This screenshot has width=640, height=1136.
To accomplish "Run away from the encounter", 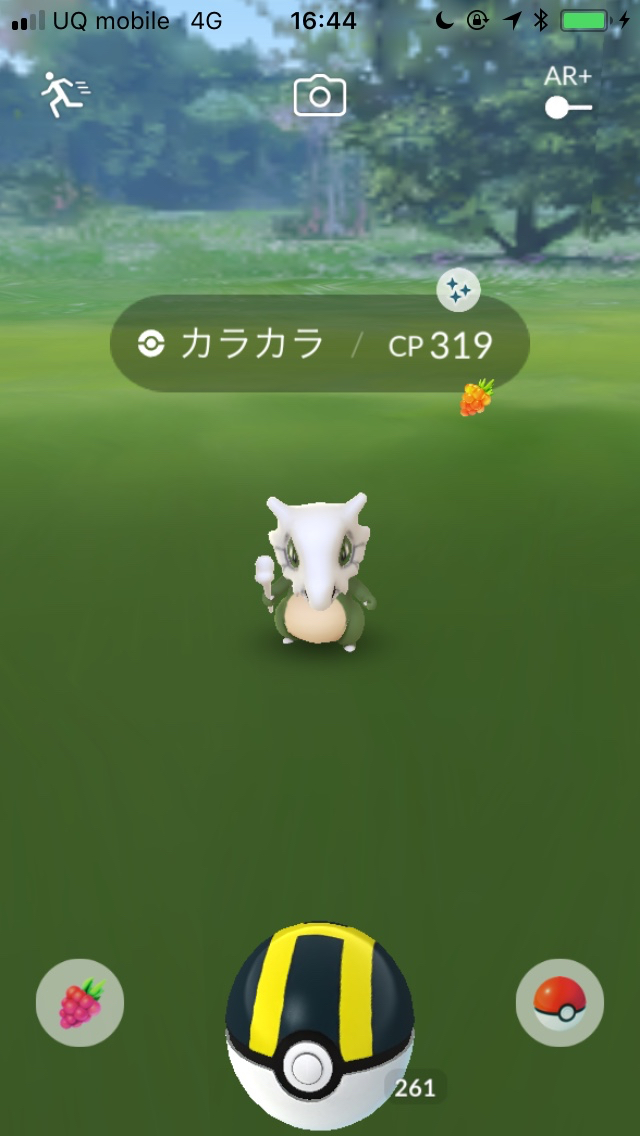I will 64,94.
